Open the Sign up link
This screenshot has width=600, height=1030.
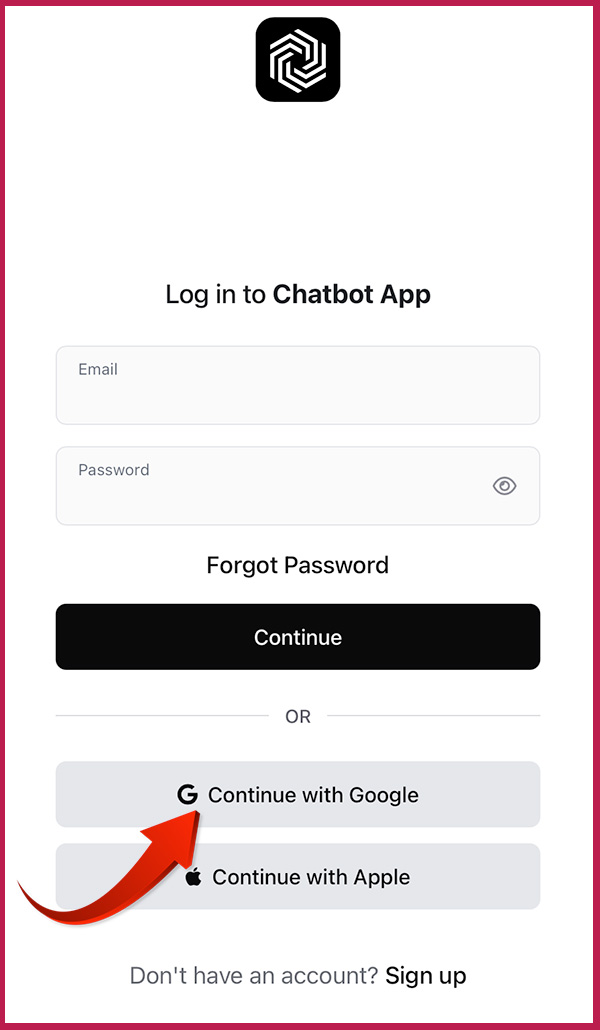(426, 975)
